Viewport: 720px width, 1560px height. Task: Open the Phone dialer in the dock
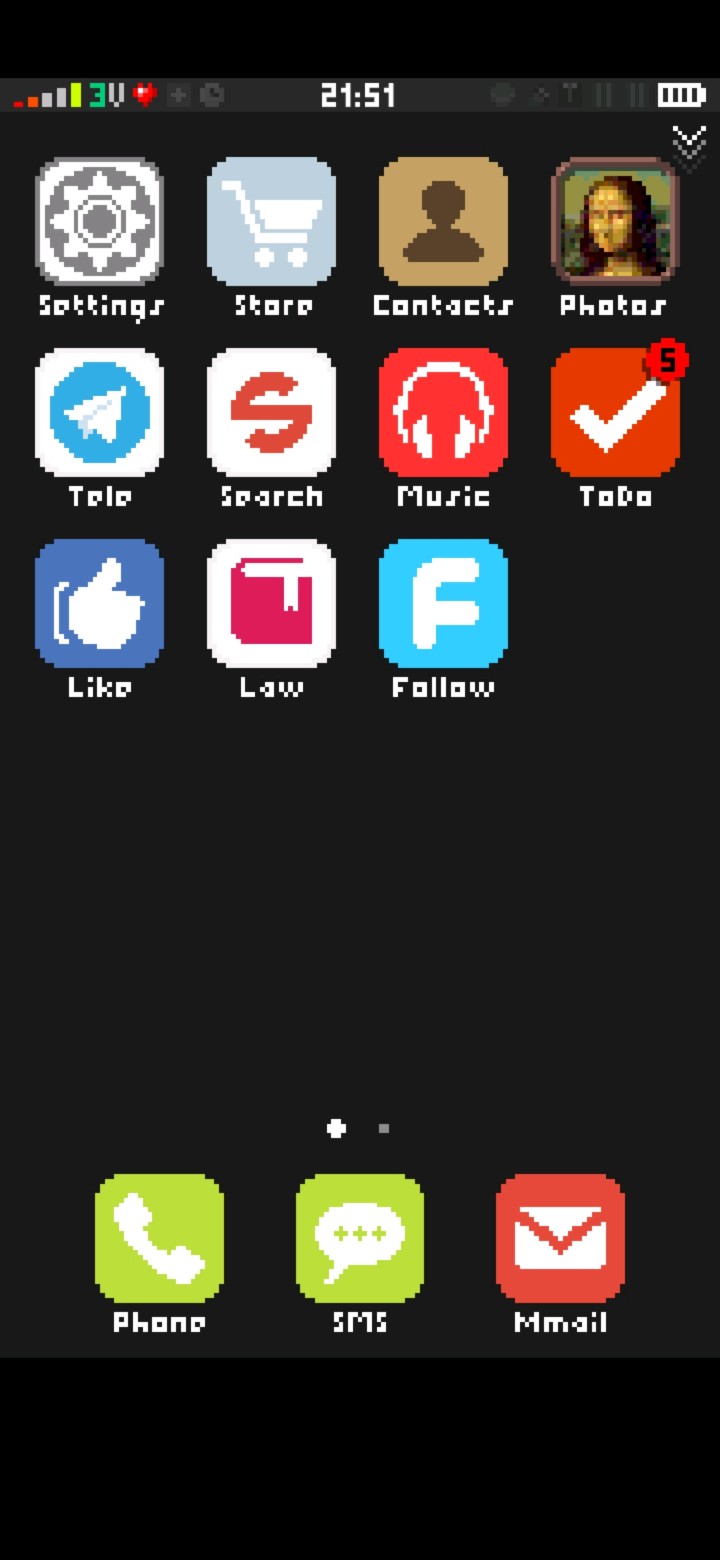point(159,1238)
